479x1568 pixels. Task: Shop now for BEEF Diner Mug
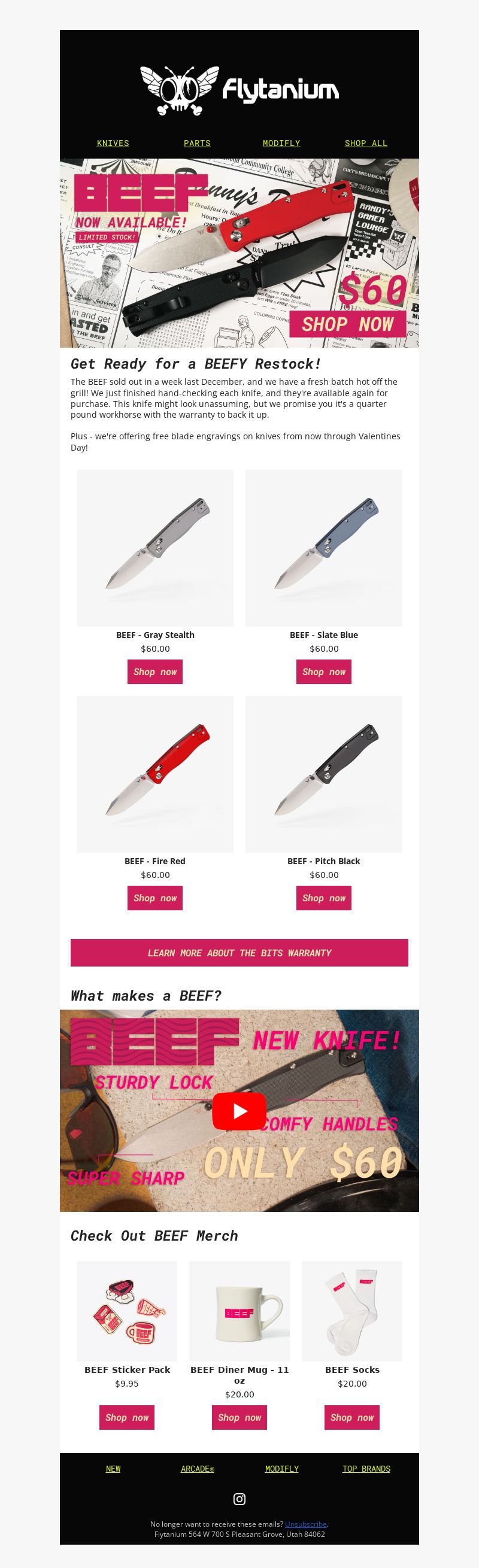point(239,1418)
